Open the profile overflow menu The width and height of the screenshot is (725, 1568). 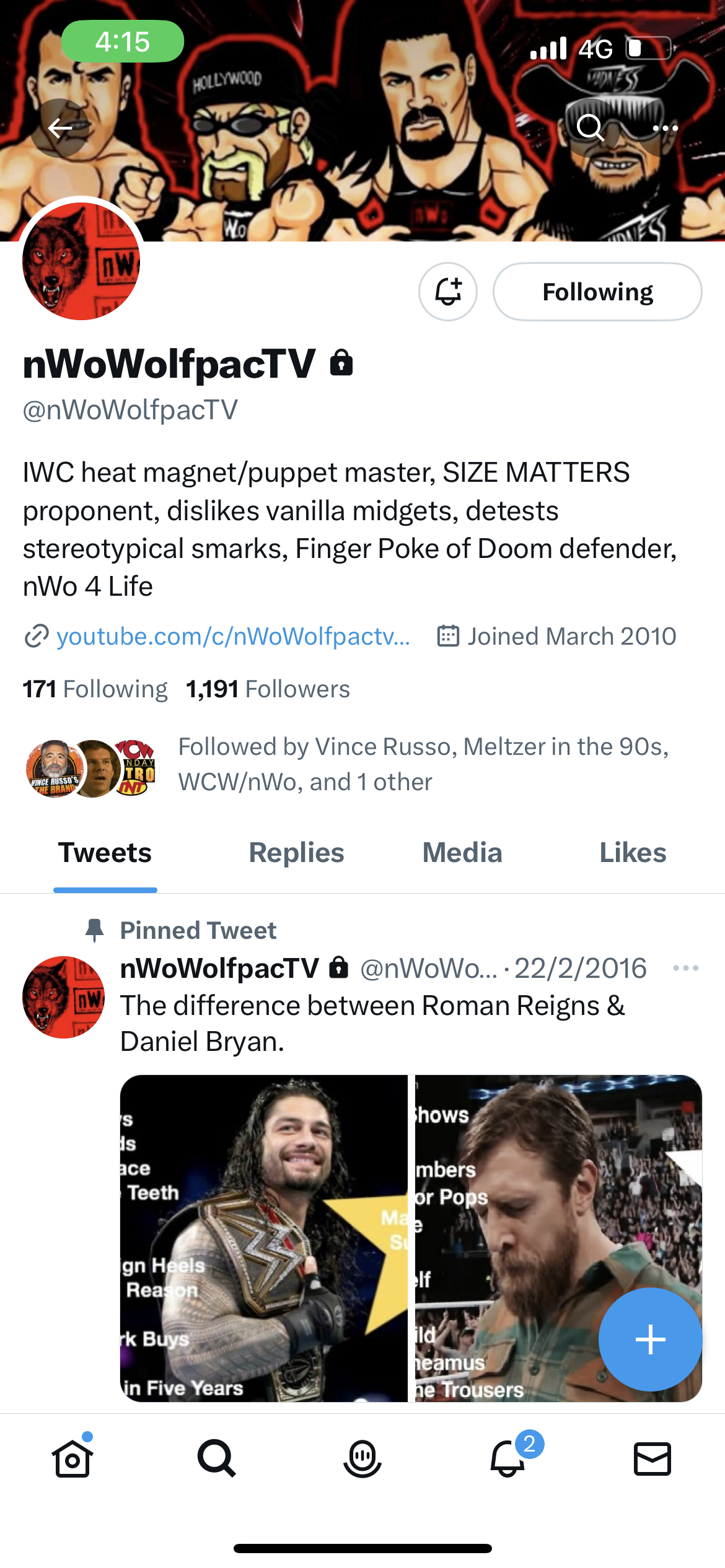coord(666,128)
